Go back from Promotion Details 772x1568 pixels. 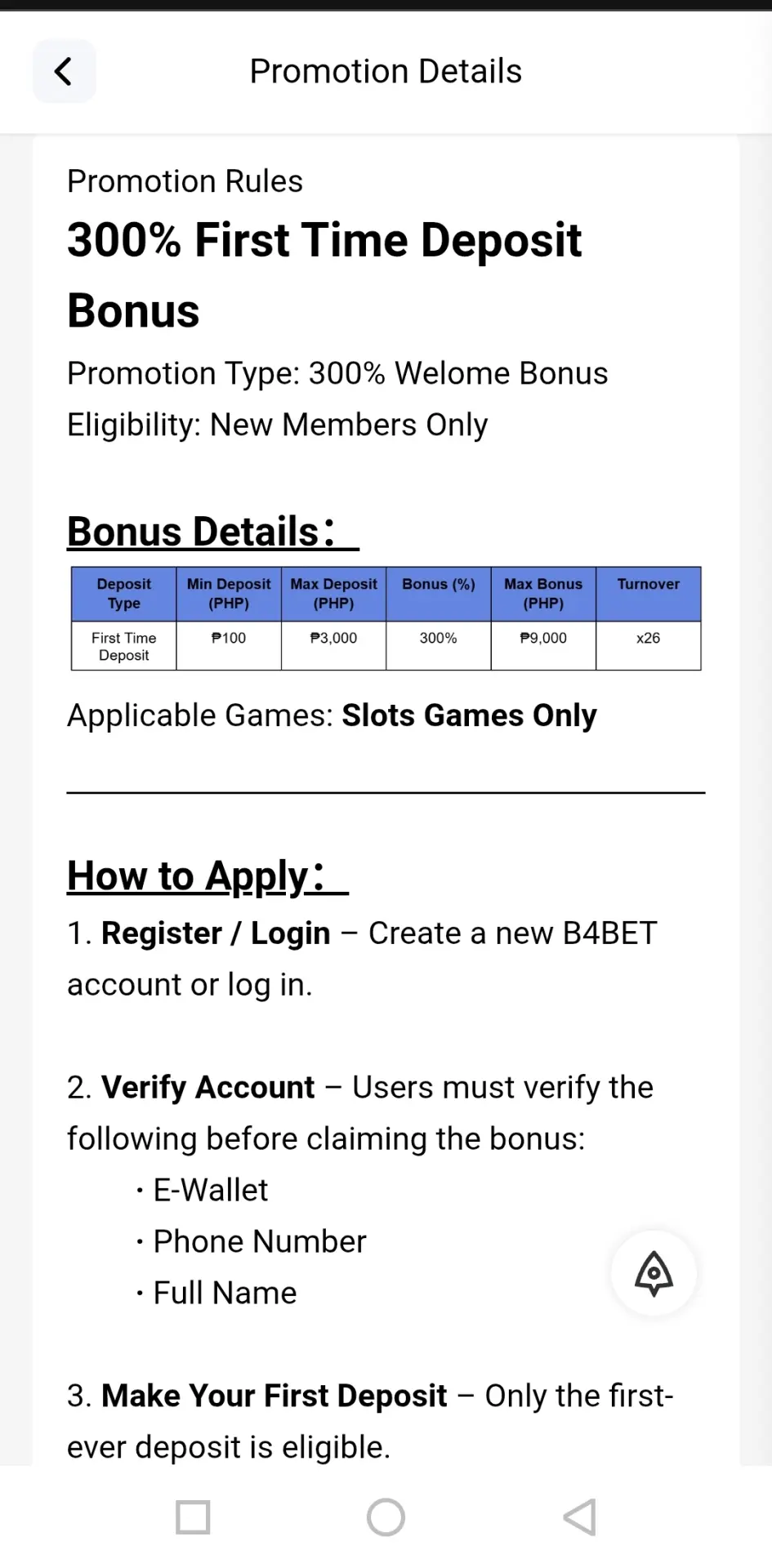(x=64, y=71)
